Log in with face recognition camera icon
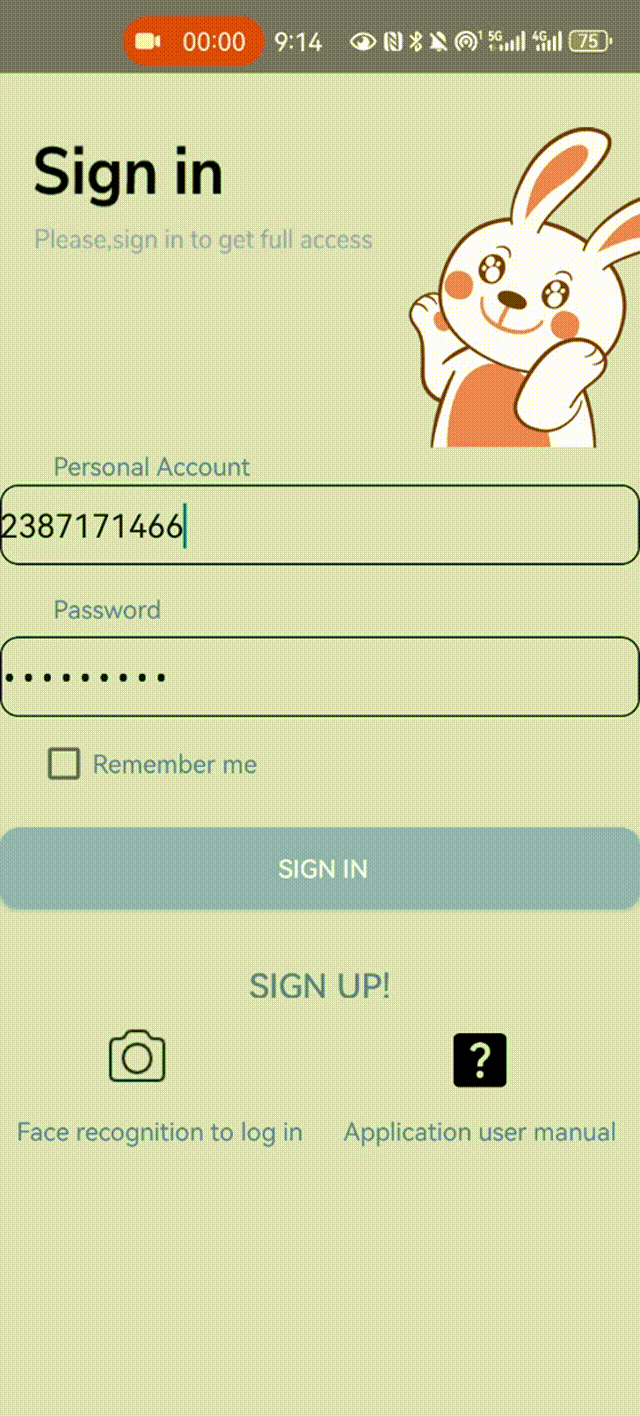Viewport: 640px width, 1416px height. click(x=137, y=1058)
